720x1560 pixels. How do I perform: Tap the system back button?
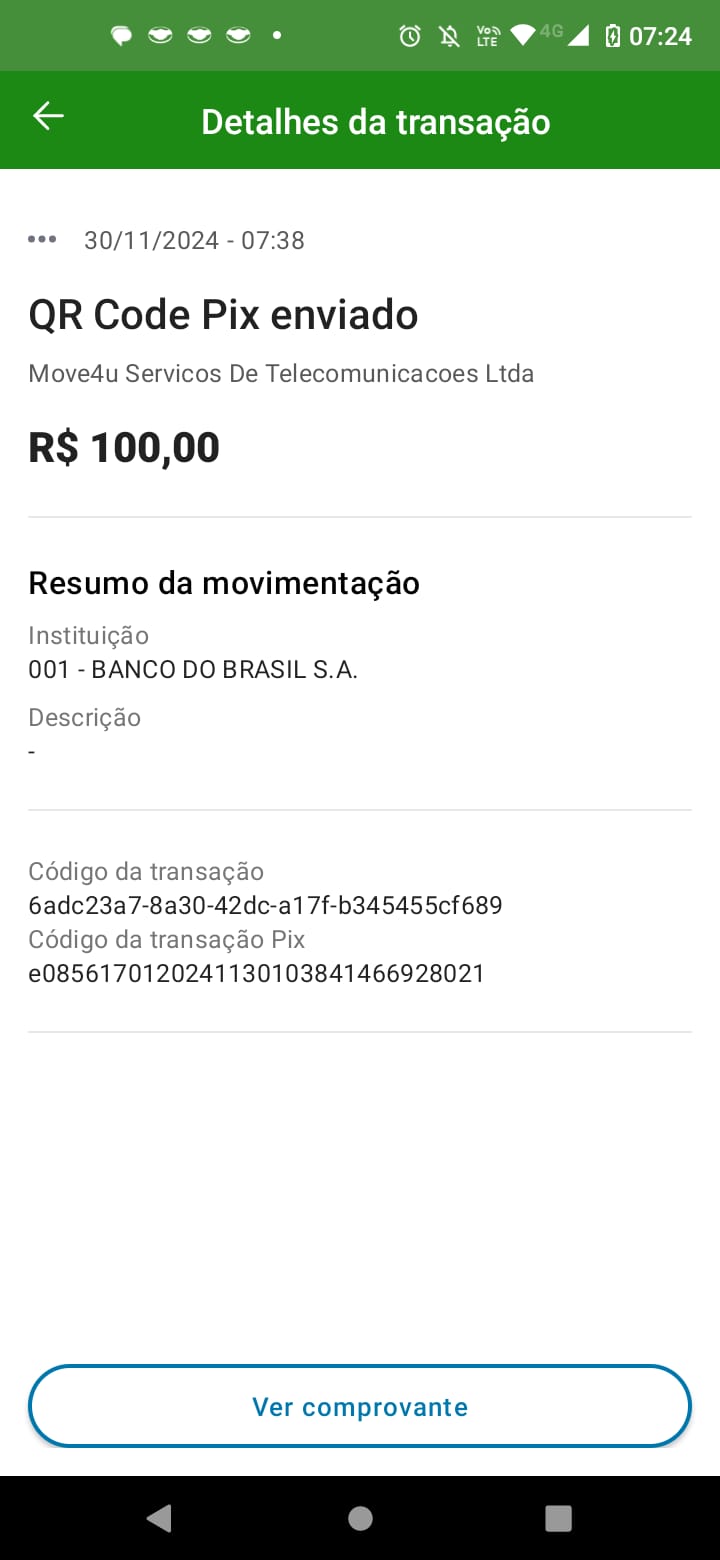pos(159,1518)
